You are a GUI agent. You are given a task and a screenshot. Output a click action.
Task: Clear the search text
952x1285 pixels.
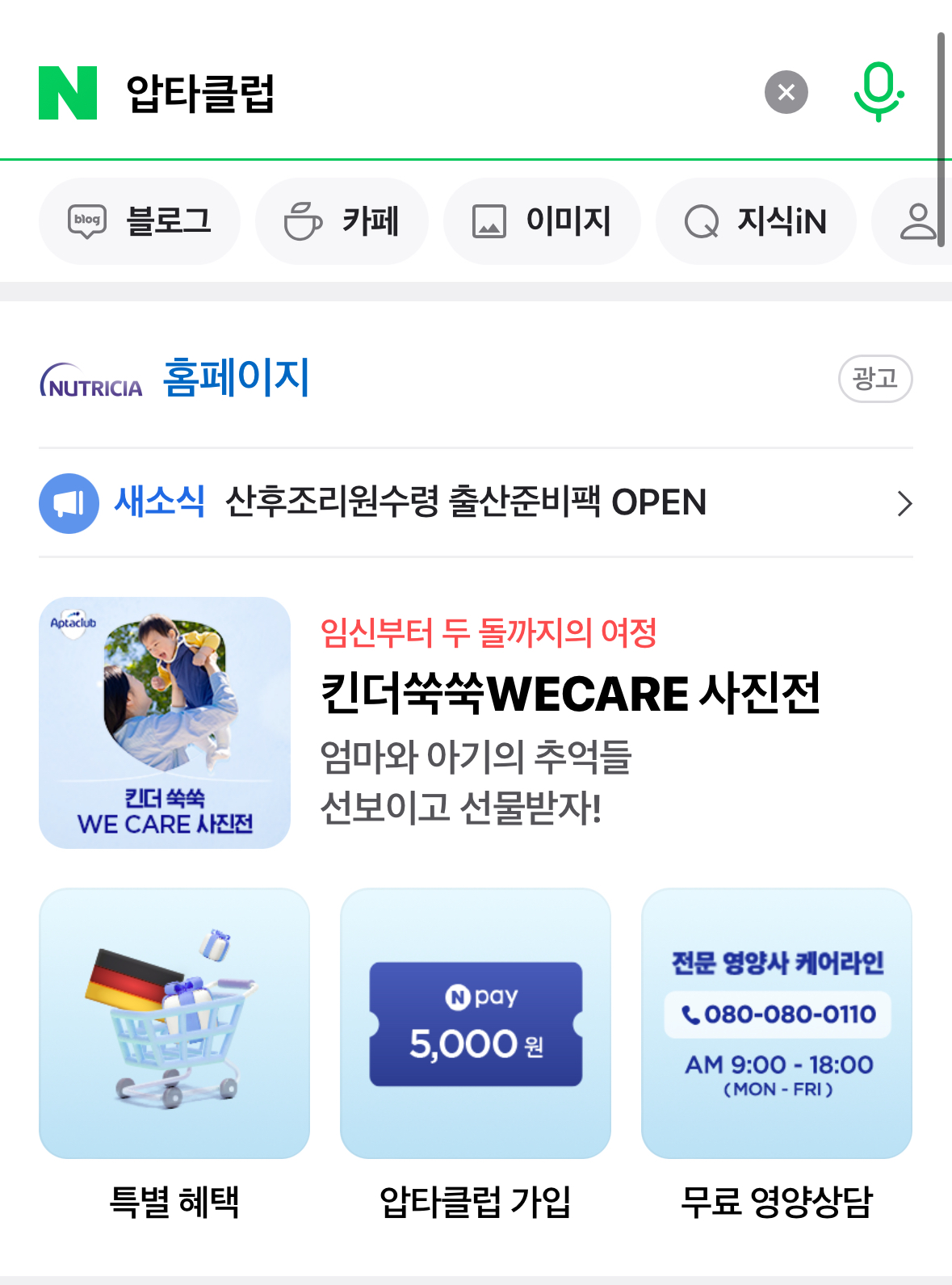(786, 92)
